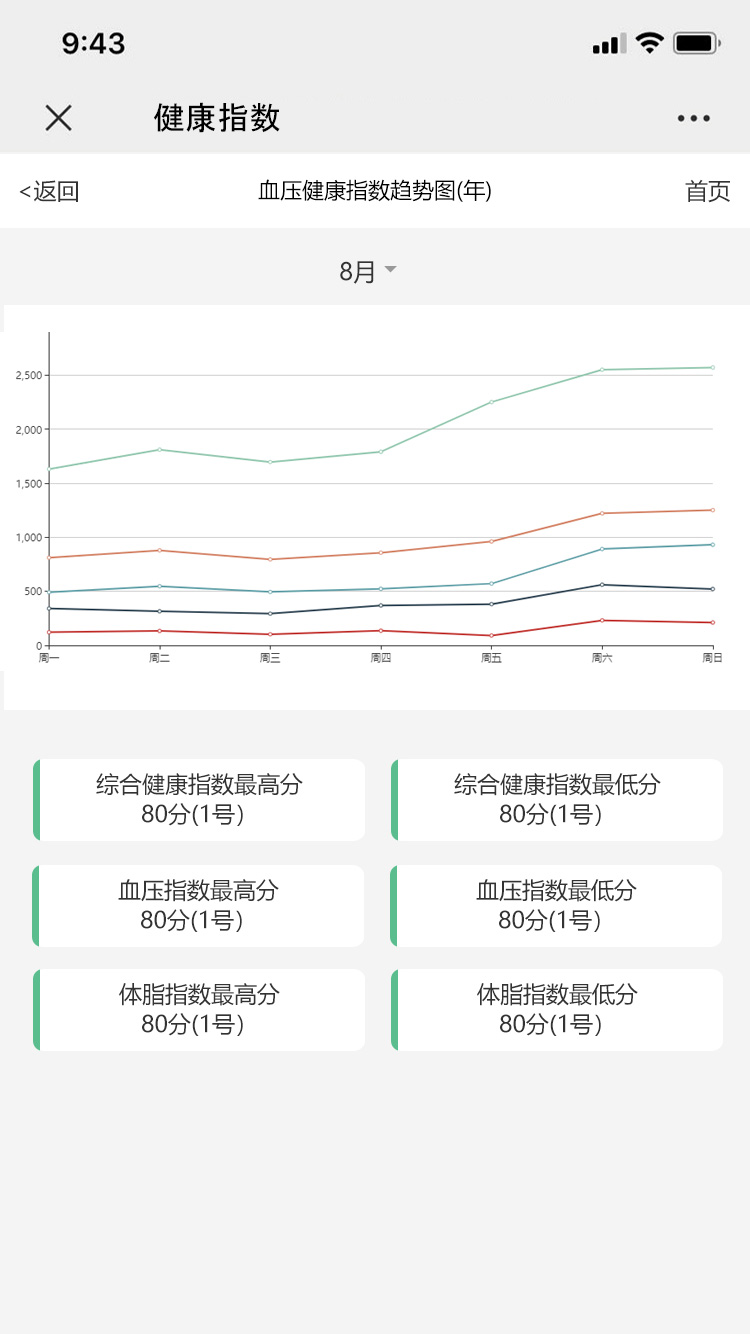Close the 健康指数 page
The width and height of the screenshot is (750, 1334).
[59, 118]
